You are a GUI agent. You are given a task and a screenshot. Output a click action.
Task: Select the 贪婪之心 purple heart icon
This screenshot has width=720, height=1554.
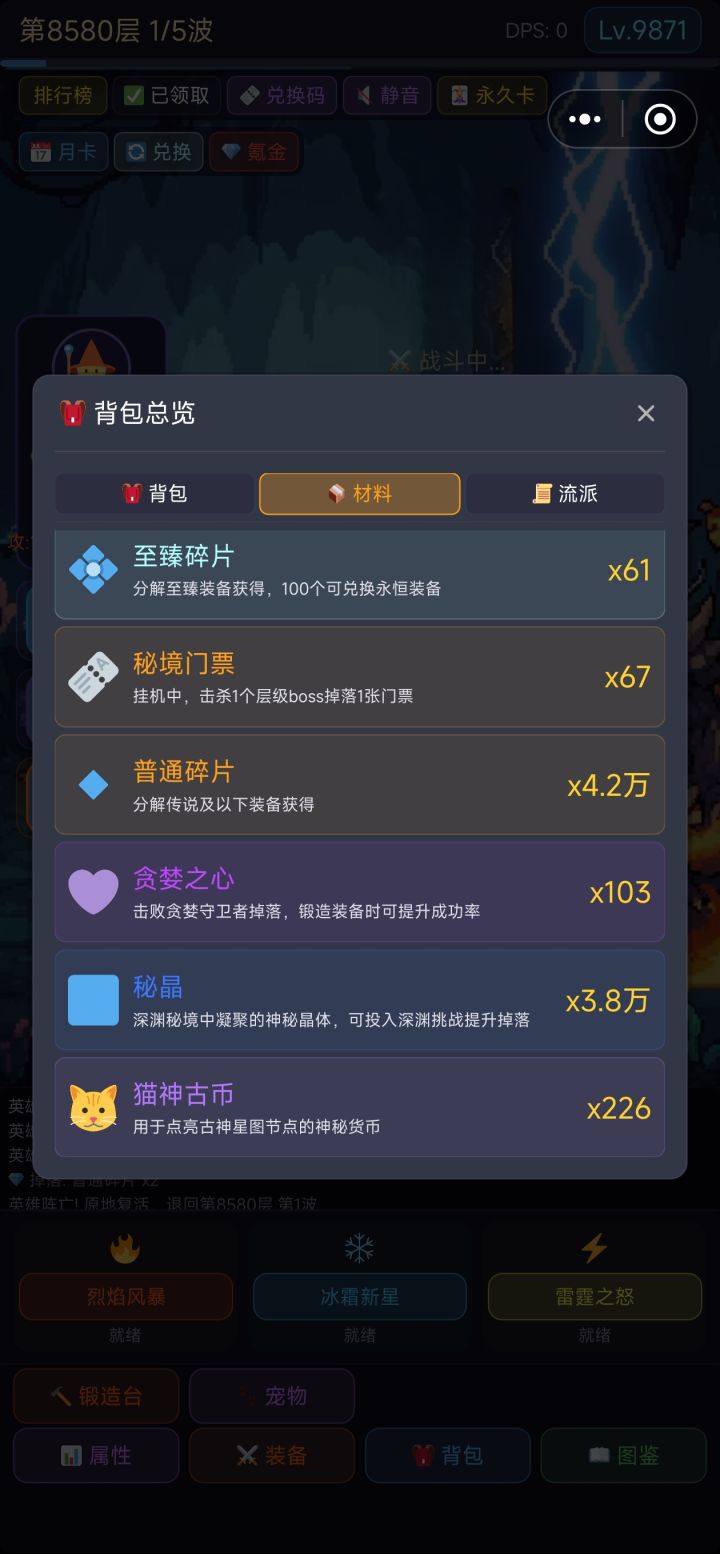click(93, 891)
